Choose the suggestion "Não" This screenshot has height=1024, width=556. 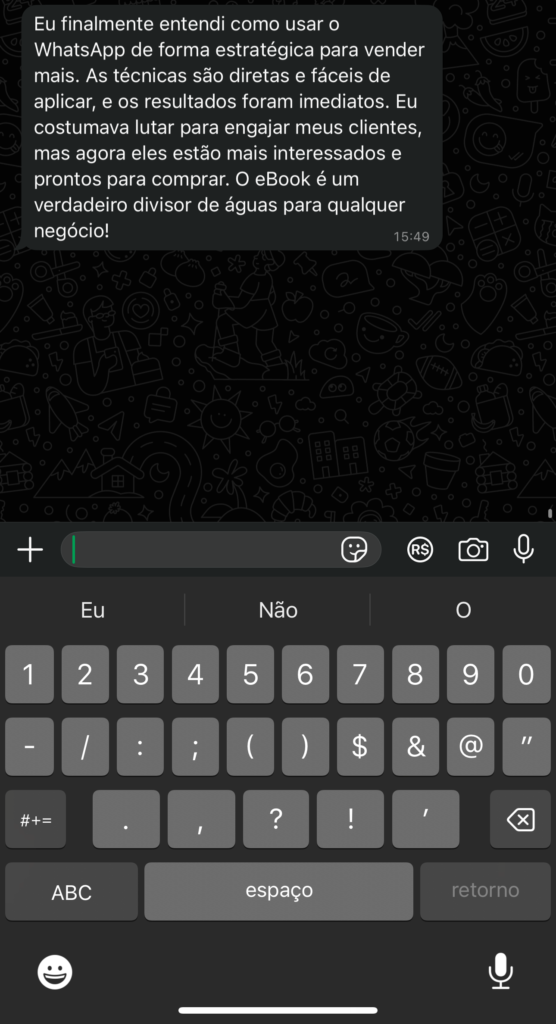[x=278, y=610]
